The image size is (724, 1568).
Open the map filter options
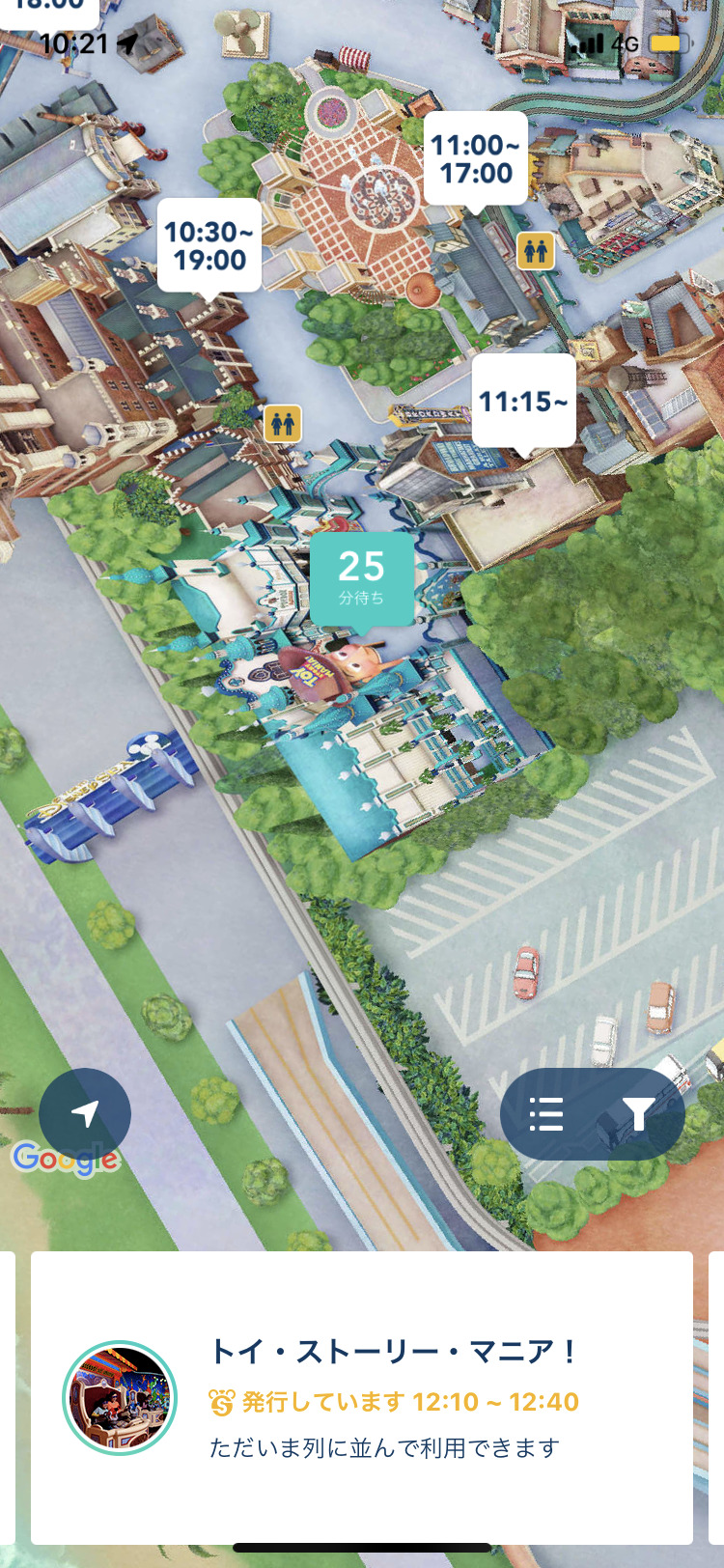637,1113
